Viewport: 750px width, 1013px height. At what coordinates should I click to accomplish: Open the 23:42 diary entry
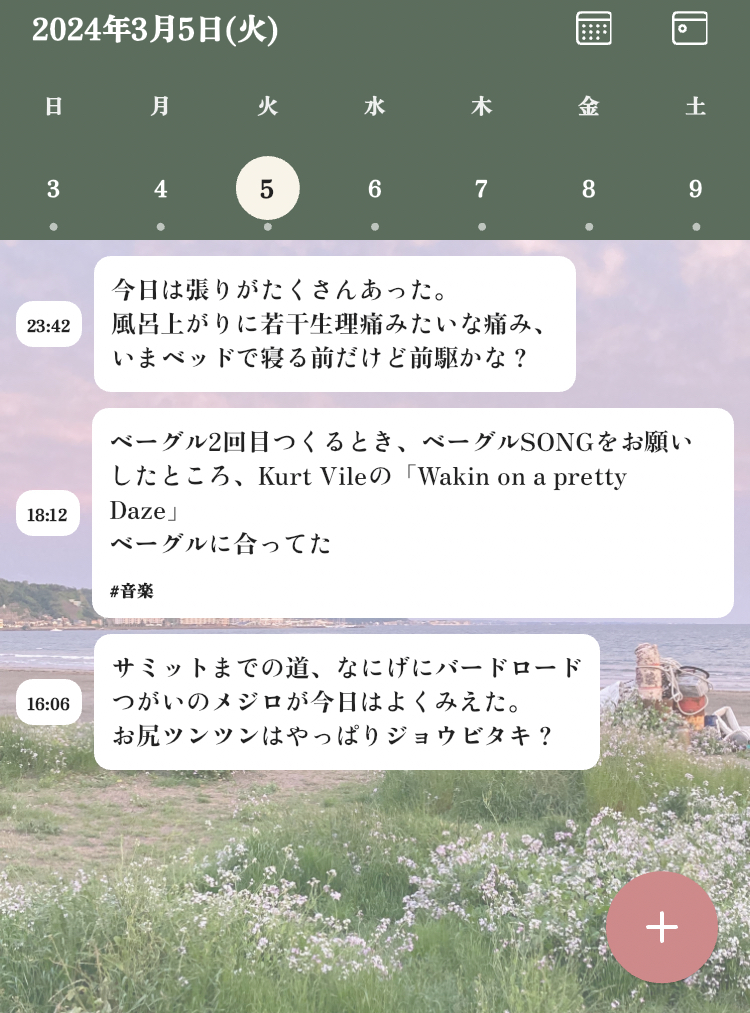tap(334, 324)
